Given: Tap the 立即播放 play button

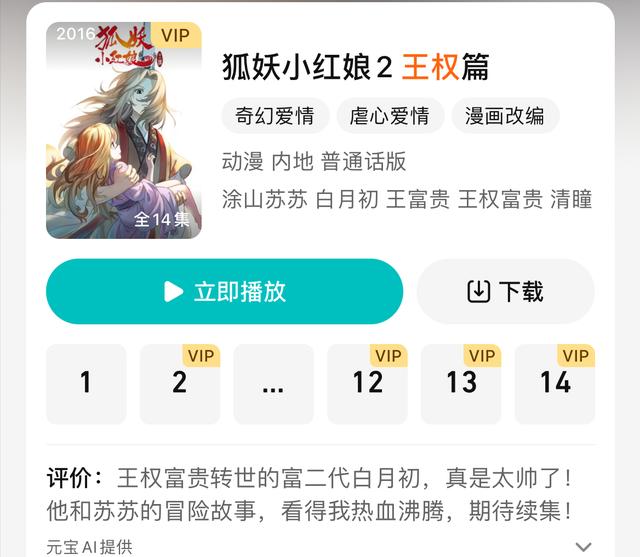Looking at the screenshot, I should 224,291.
